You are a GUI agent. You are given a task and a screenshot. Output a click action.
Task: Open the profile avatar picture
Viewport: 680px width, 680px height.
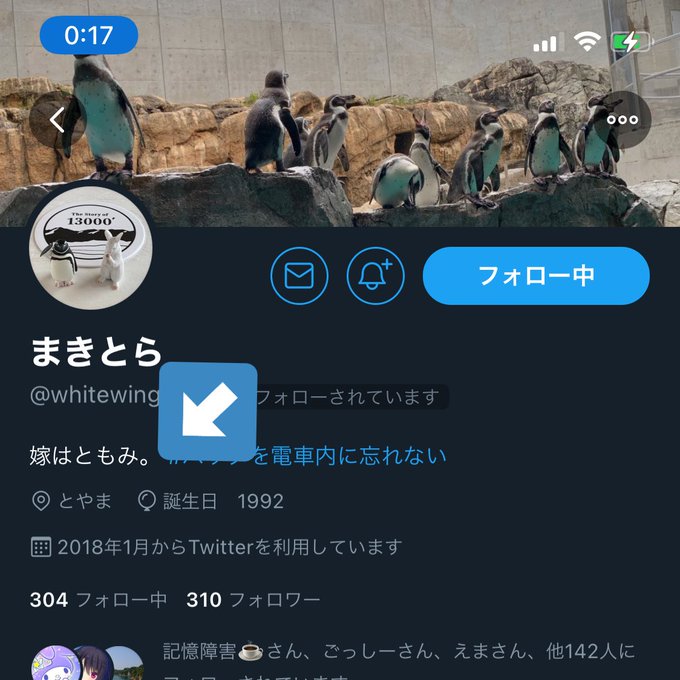point(91,248)
